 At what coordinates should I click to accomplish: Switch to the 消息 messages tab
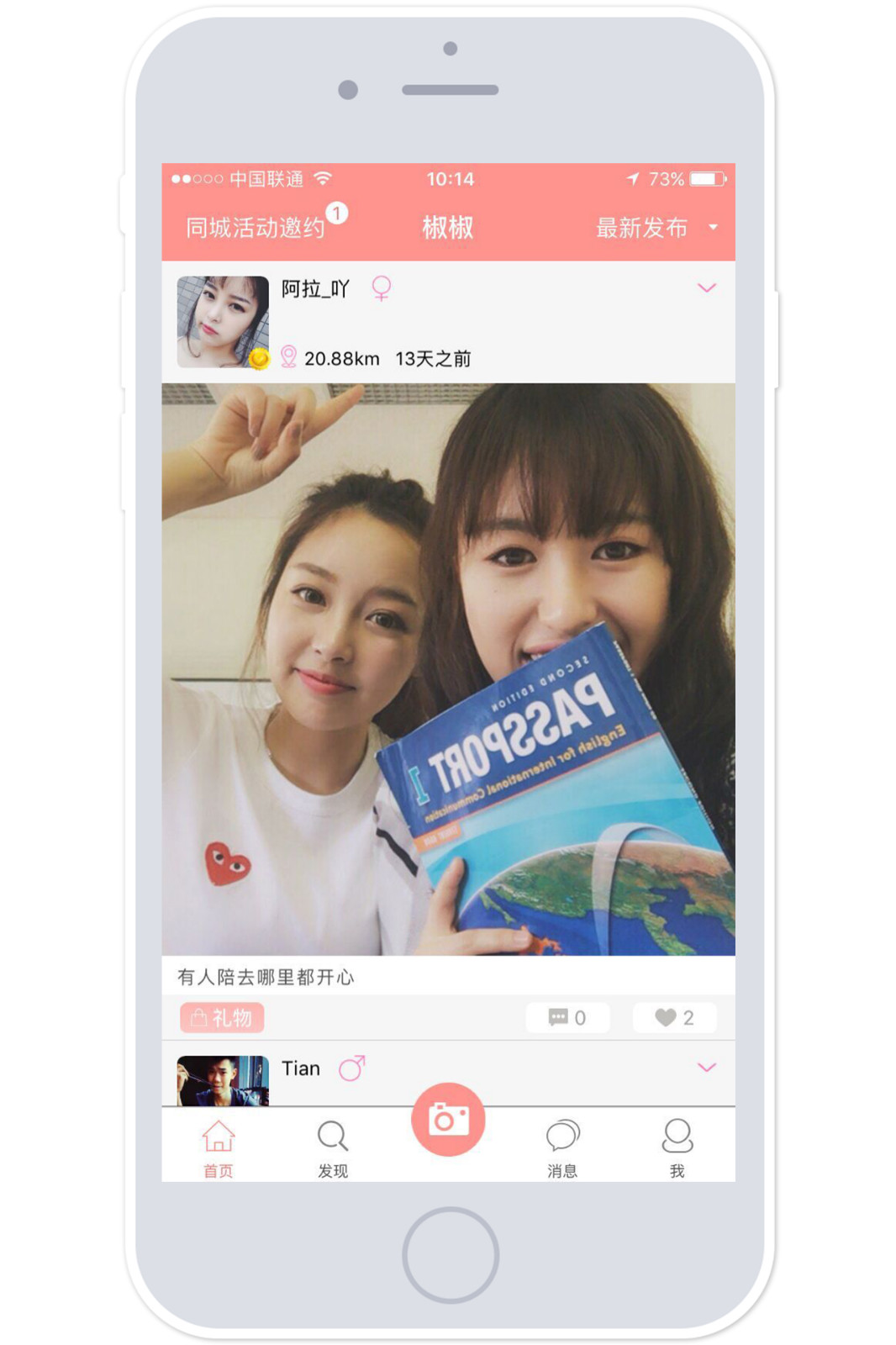click(562, 1148)
